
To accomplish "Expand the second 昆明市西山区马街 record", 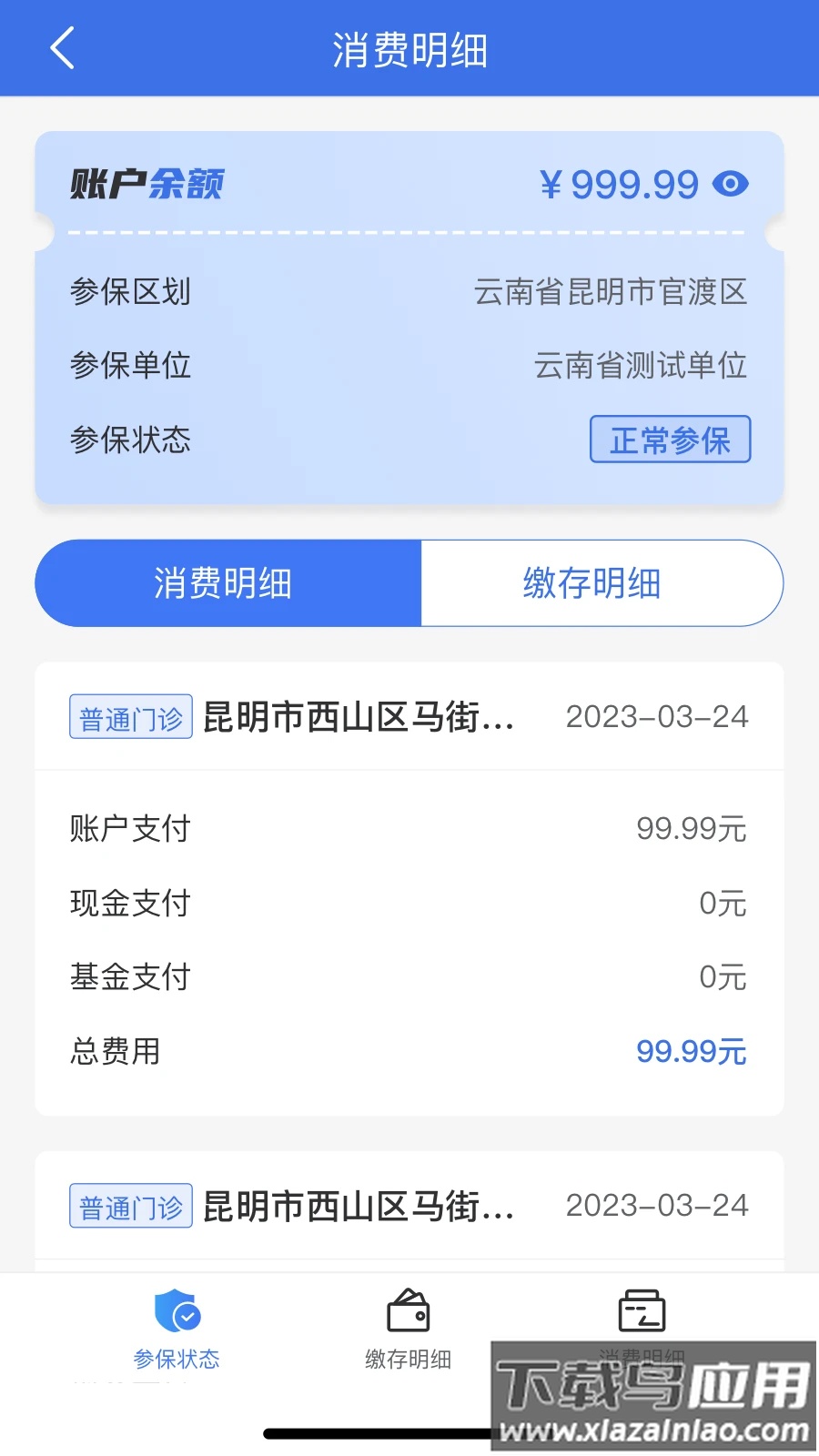I will [x=409, y=1204].
